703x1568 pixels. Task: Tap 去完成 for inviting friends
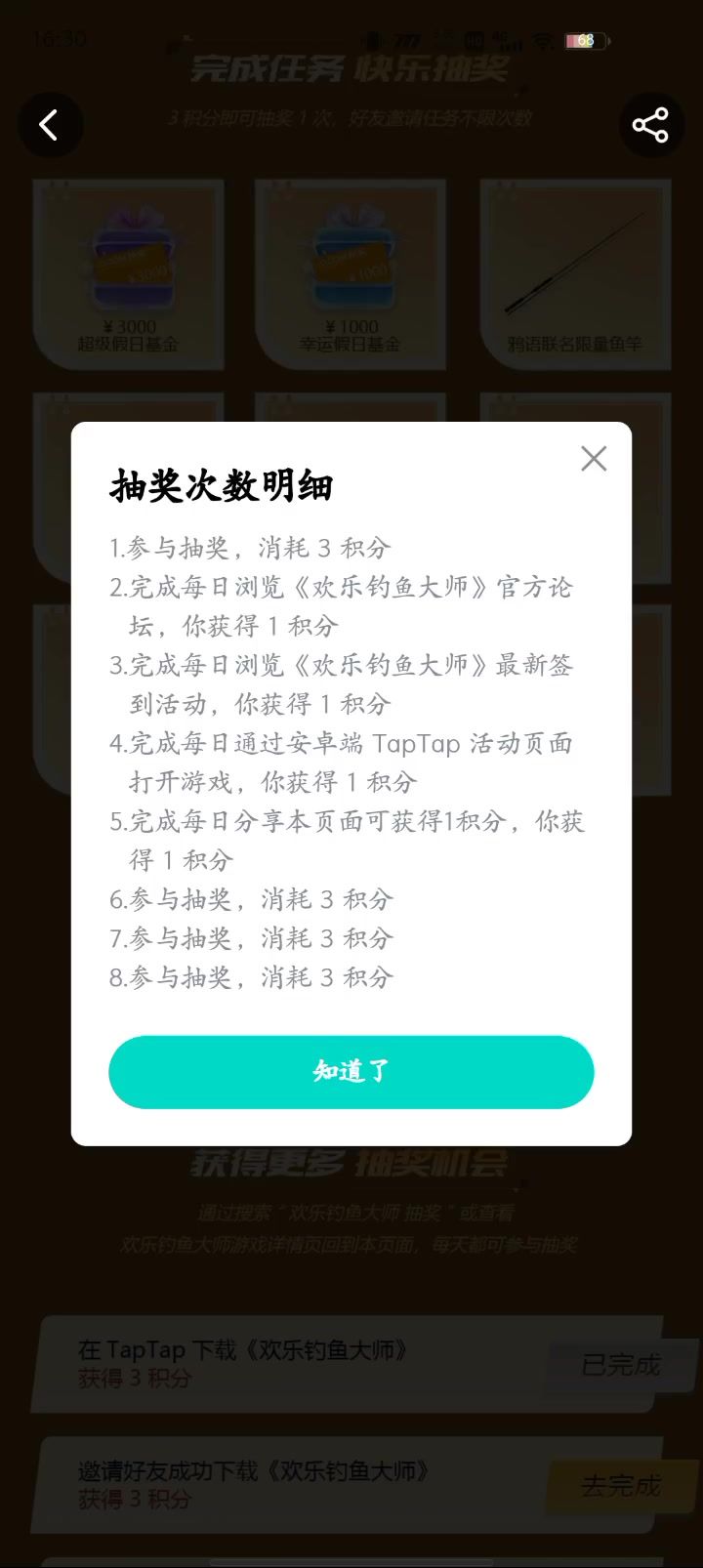(620, 1485)
